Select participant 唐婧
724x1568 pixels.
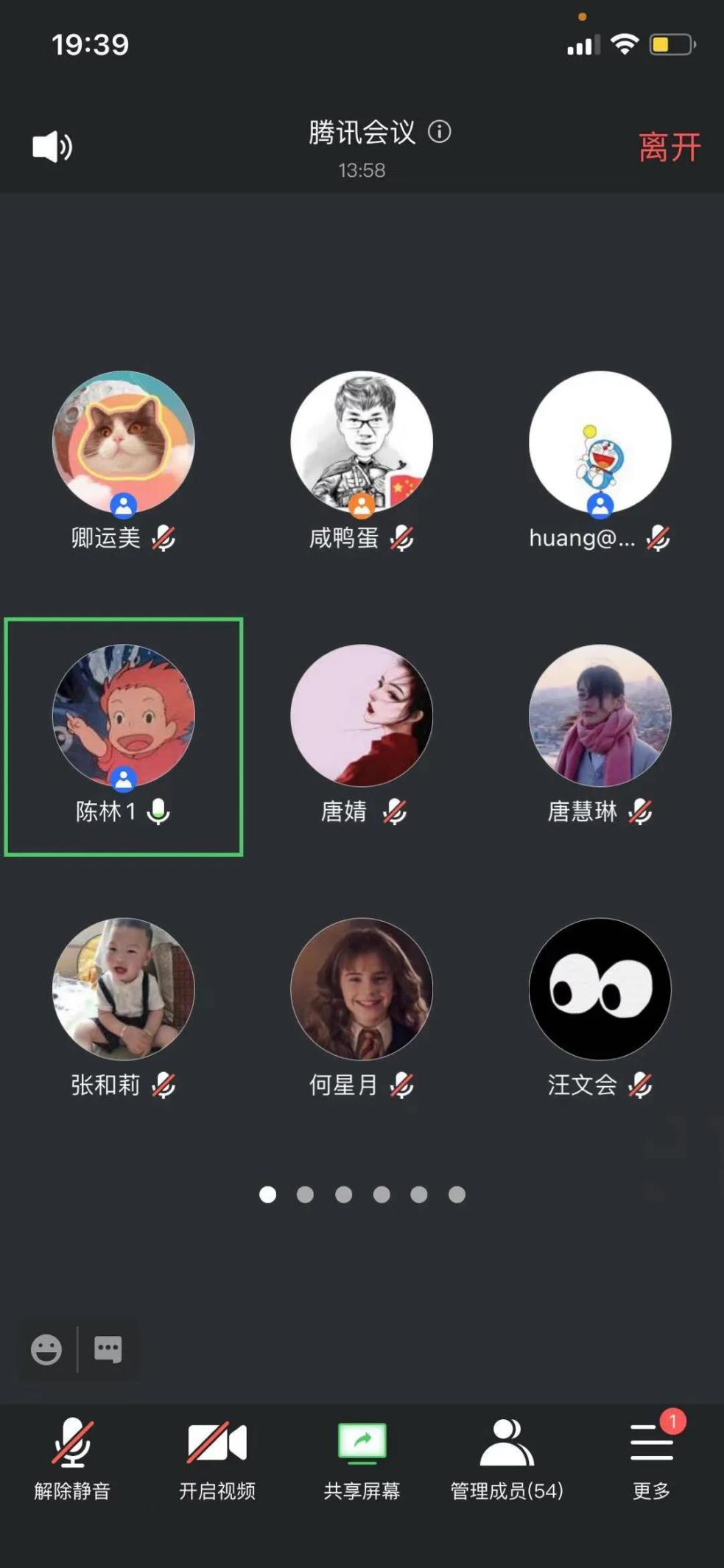pyautogui.click(x=361, y=716)
